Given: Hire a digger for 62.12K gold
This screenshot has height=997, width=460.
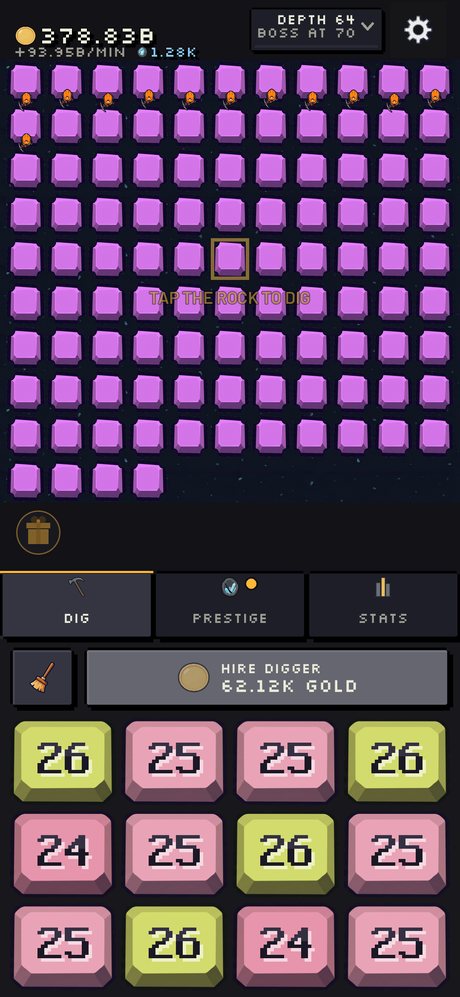Looking at the screenshot, I should coord(267,677).
